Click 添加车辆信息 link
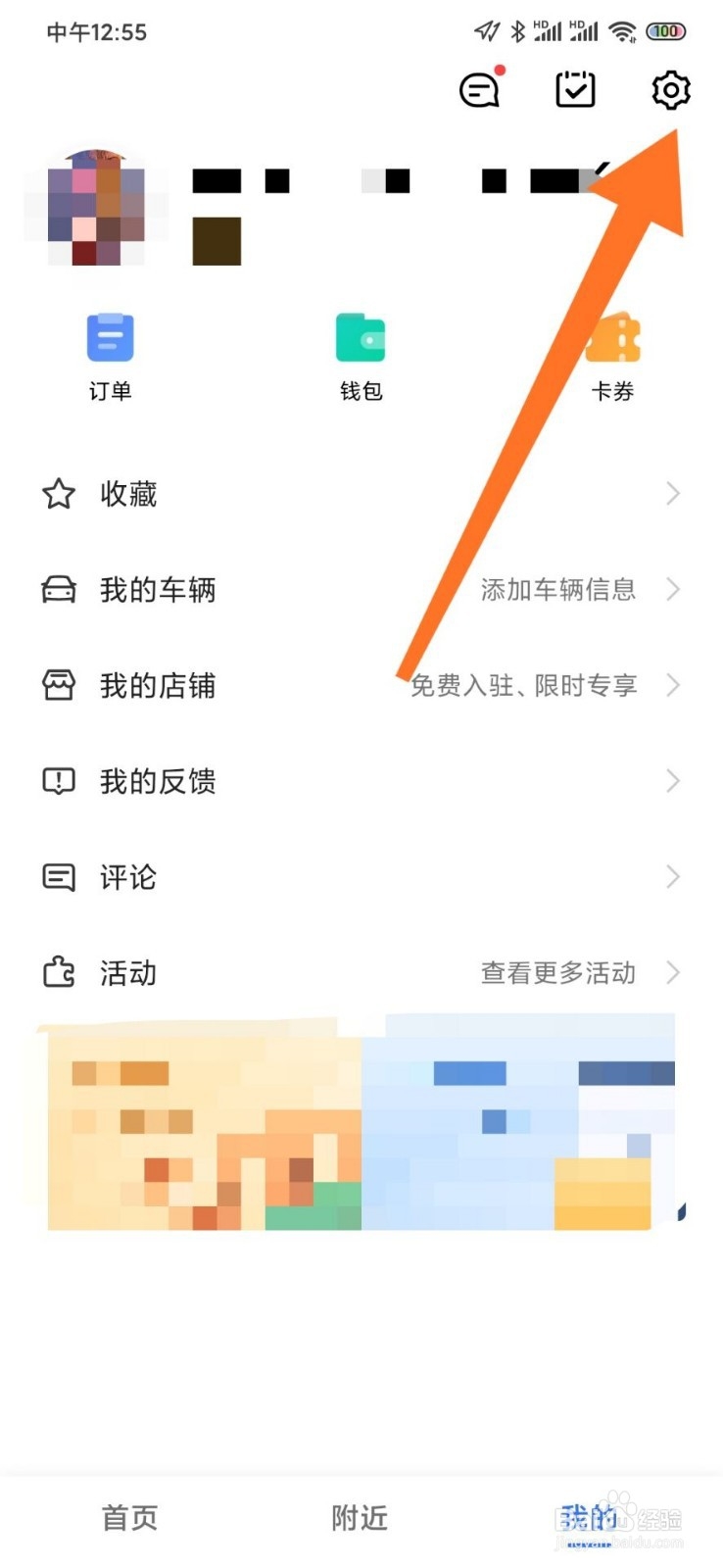The image size is (723, 1568). [555, 589]
